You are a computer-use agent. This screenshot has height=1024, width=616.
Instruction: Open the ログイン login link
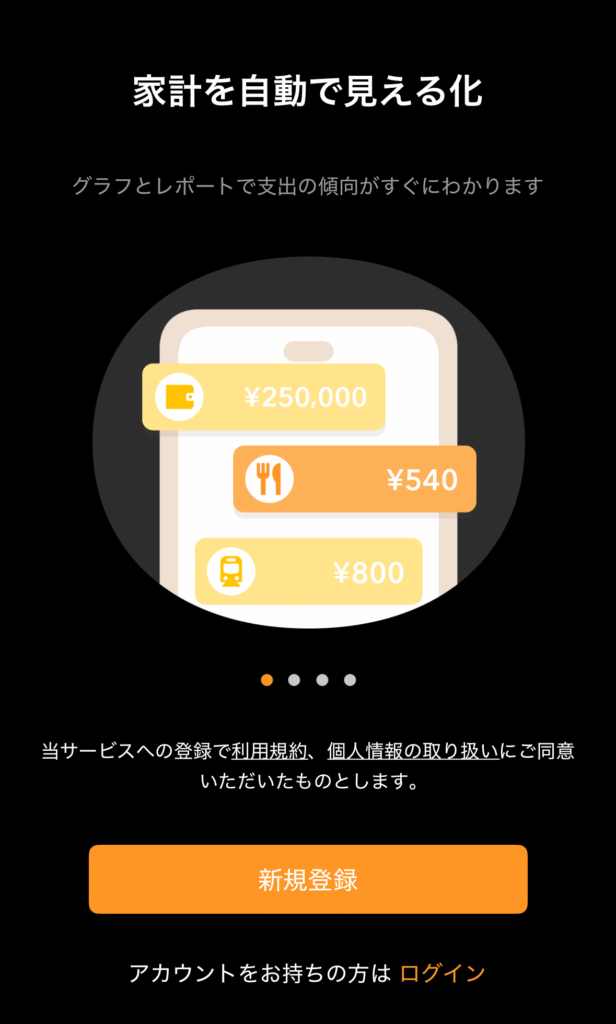(442, 973)
